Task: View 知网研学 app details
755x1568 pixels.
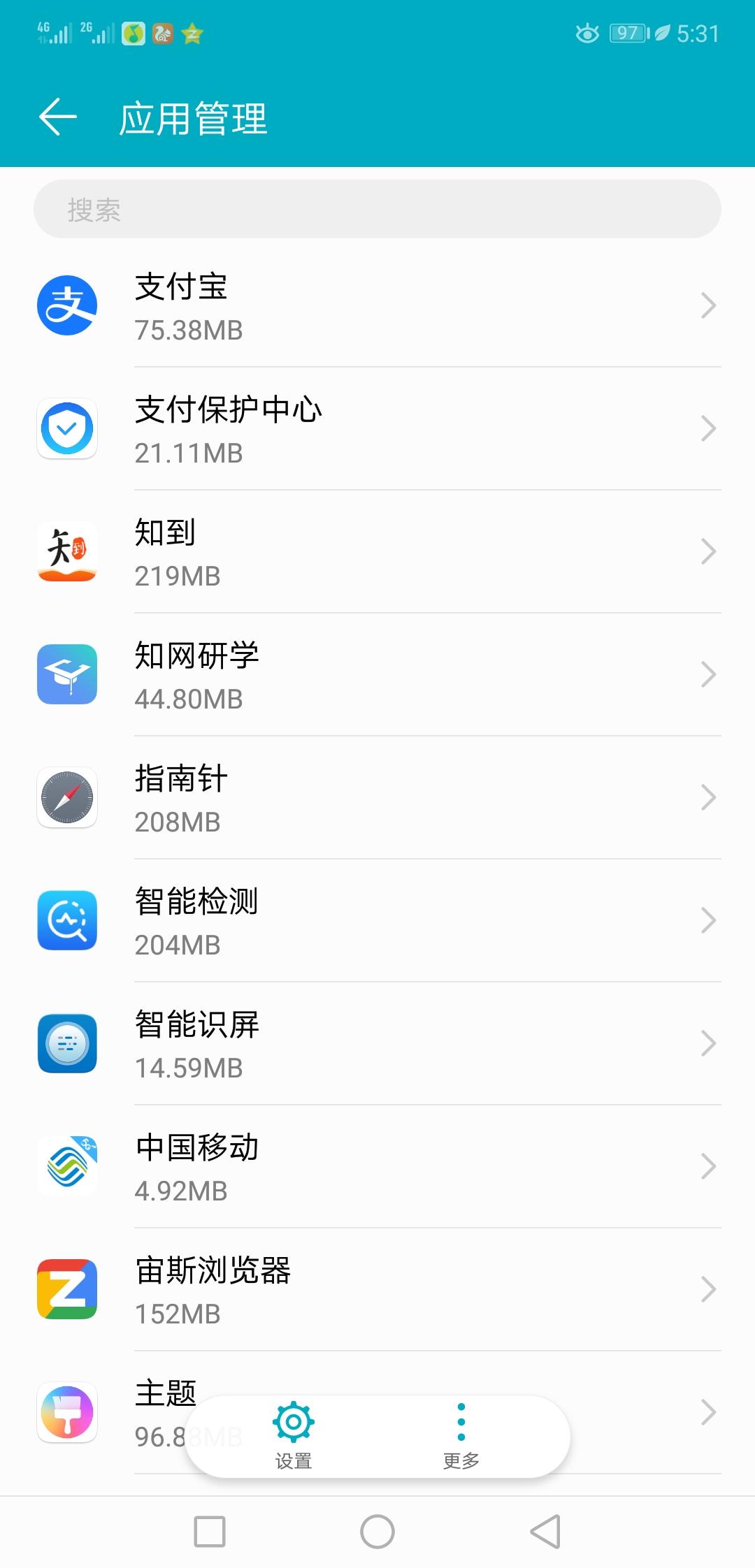Action: pyautogui.click(x=377, y=675)
